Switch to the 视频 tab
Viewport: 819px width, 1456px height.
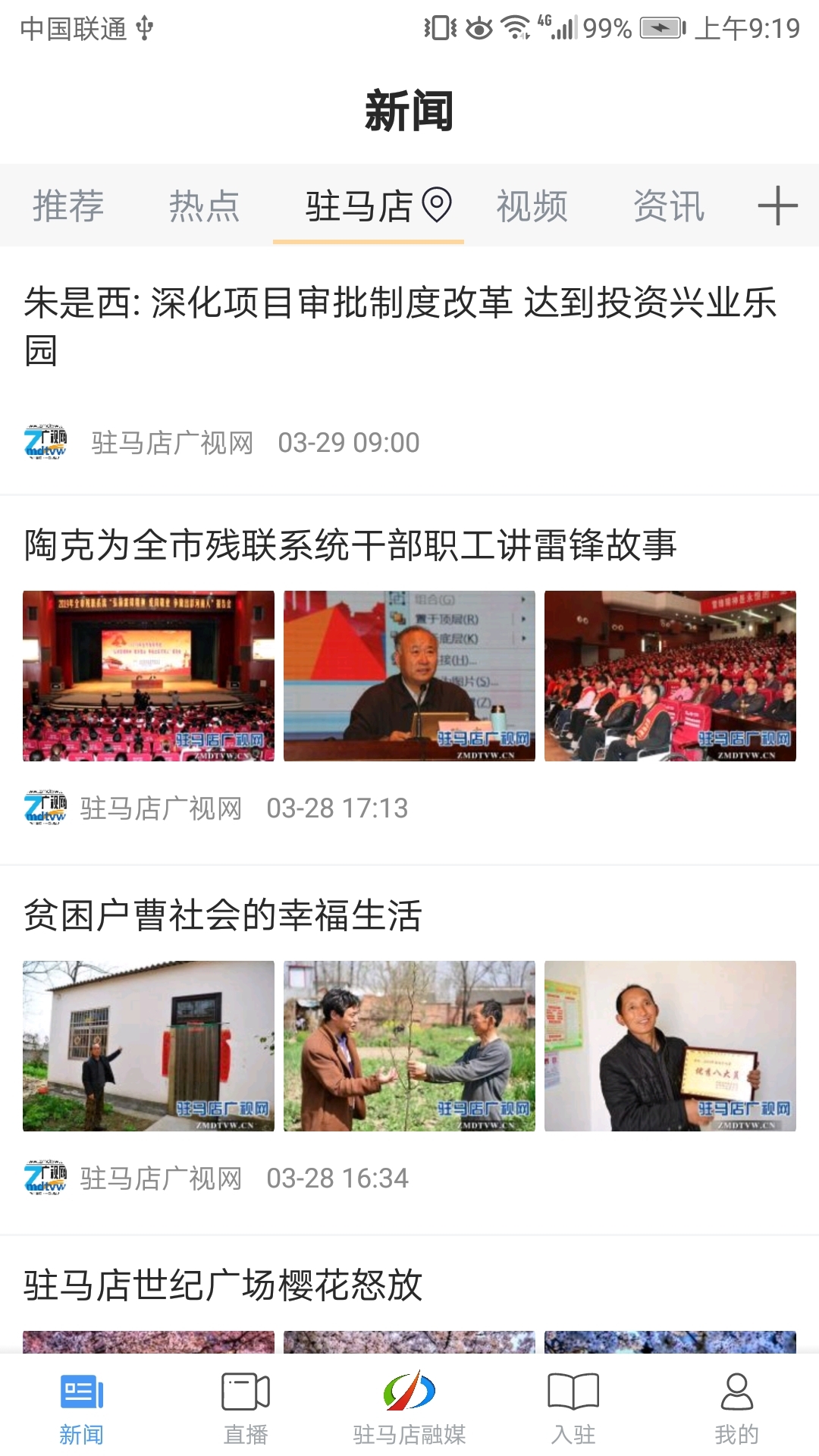[x=532, y=206]
